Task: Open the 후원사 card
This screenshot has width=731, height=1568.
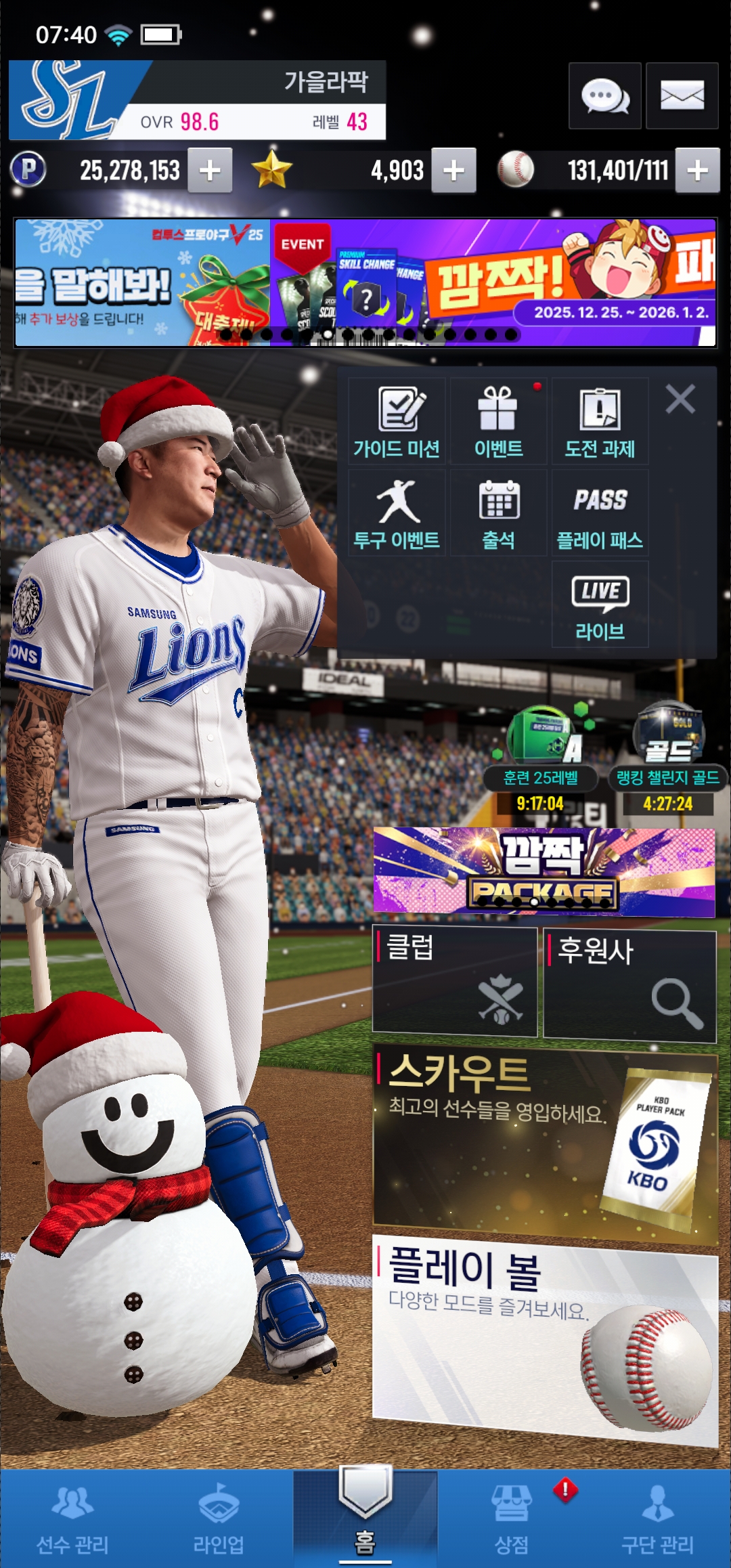Action: point(629,985)
